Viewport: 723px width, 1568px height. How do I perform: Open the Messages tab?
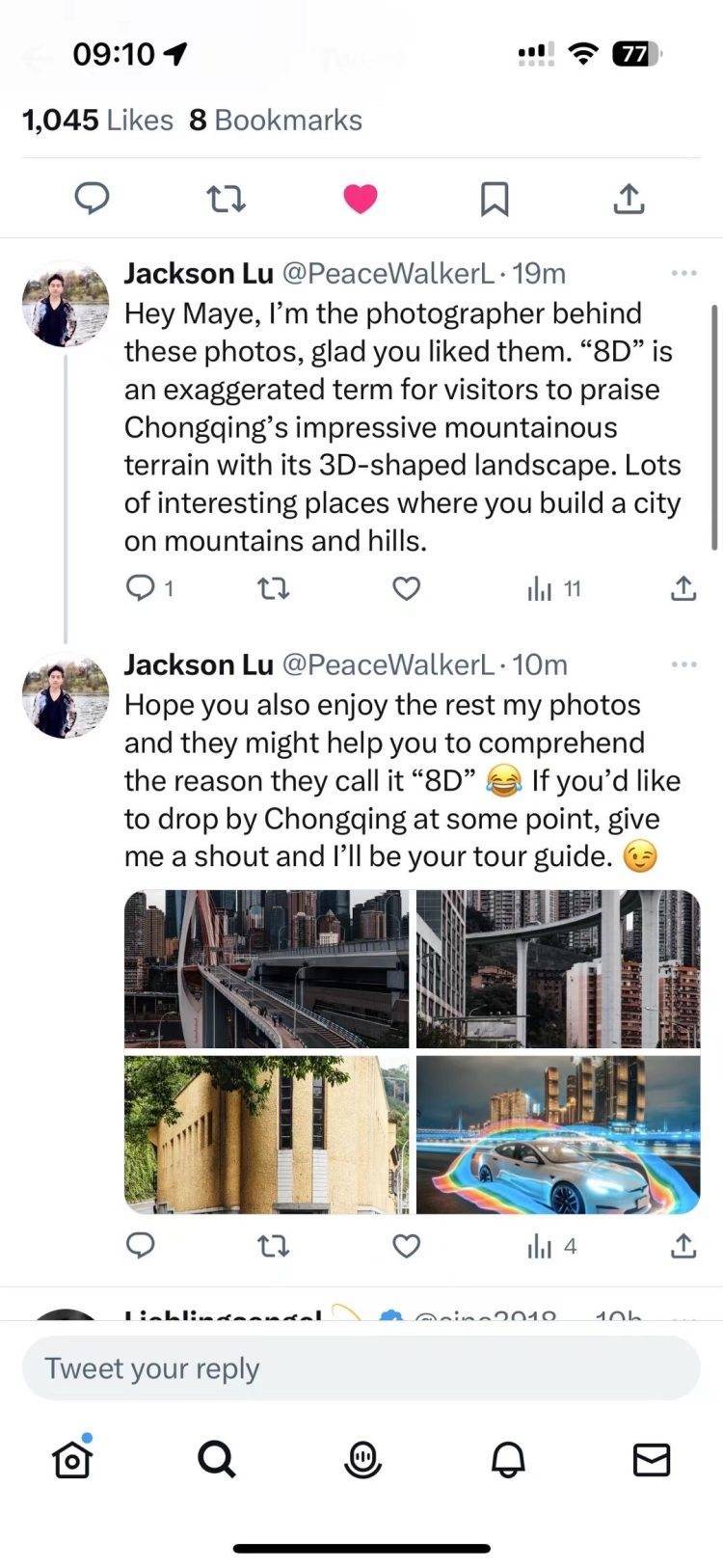pyautogui.click(x=652, y=1459)
